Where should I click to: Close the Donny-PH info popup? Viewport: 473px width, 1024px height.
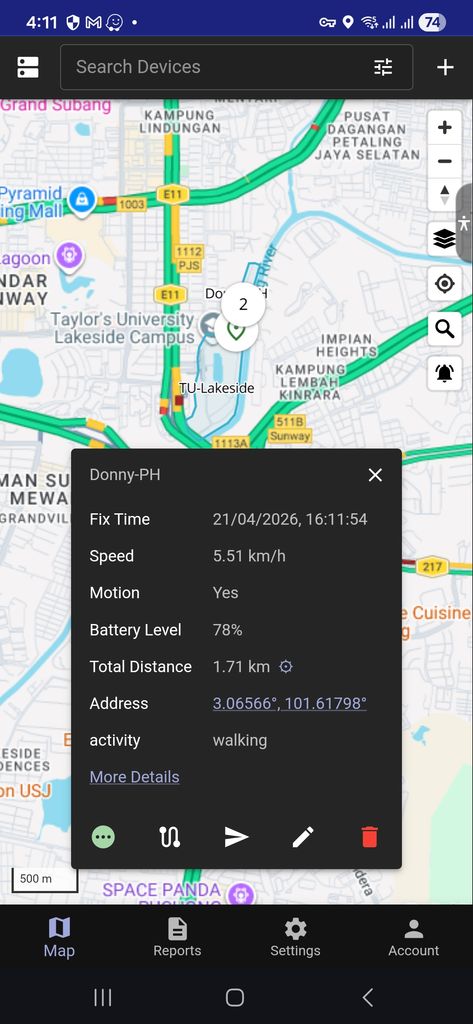pyautogui.click(x=375, y=475)
